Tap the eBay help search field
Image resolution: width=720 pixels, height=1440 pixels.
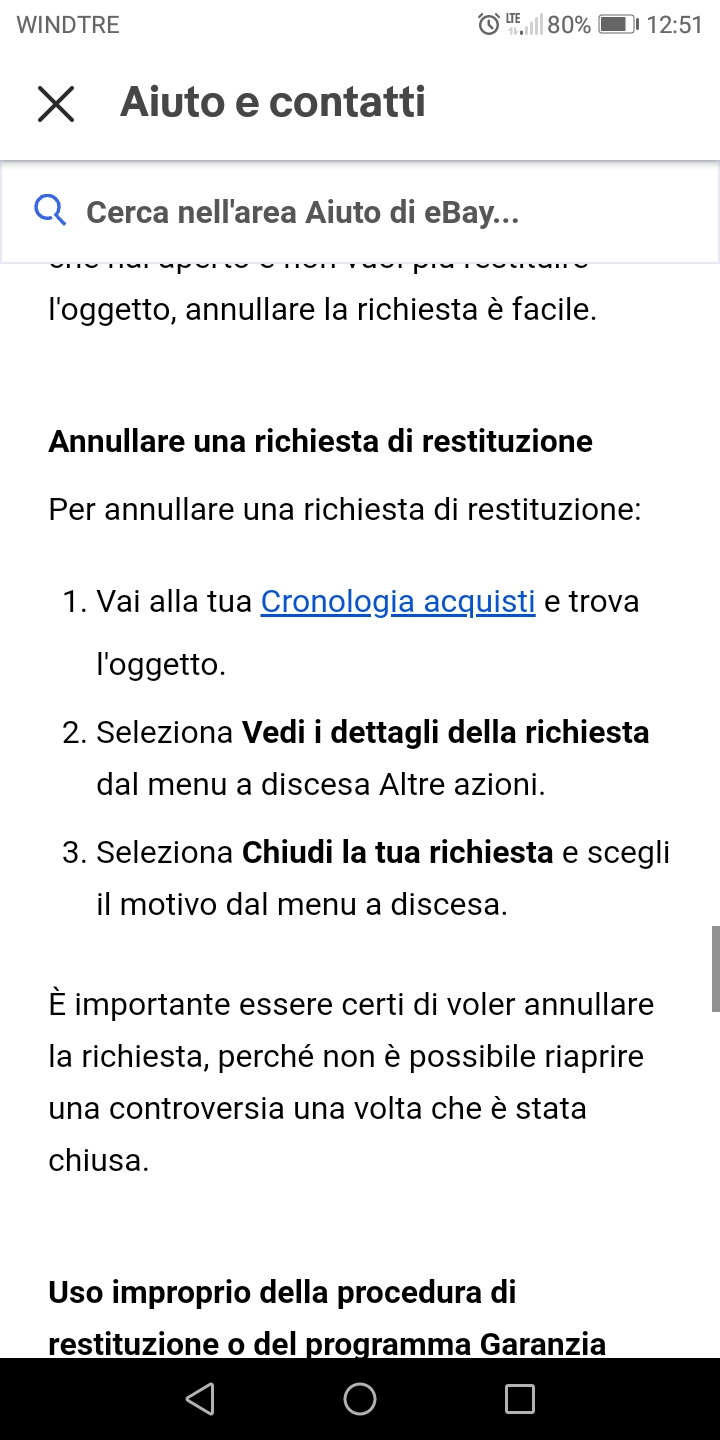tap(360, 212)
